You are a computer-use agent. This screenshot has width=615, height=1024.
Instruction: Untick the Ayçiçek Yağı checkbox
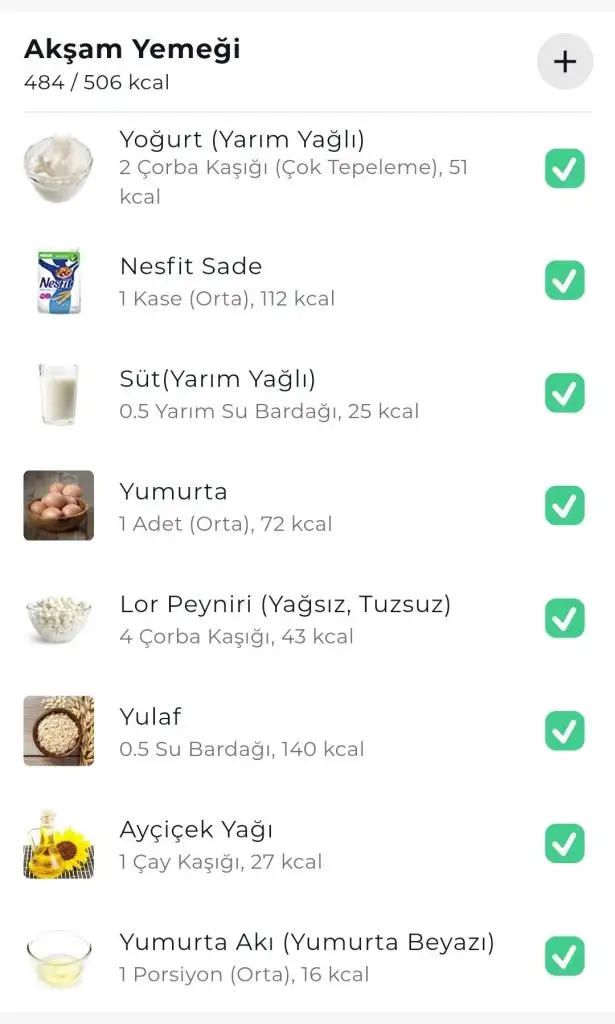click(564, 844)
